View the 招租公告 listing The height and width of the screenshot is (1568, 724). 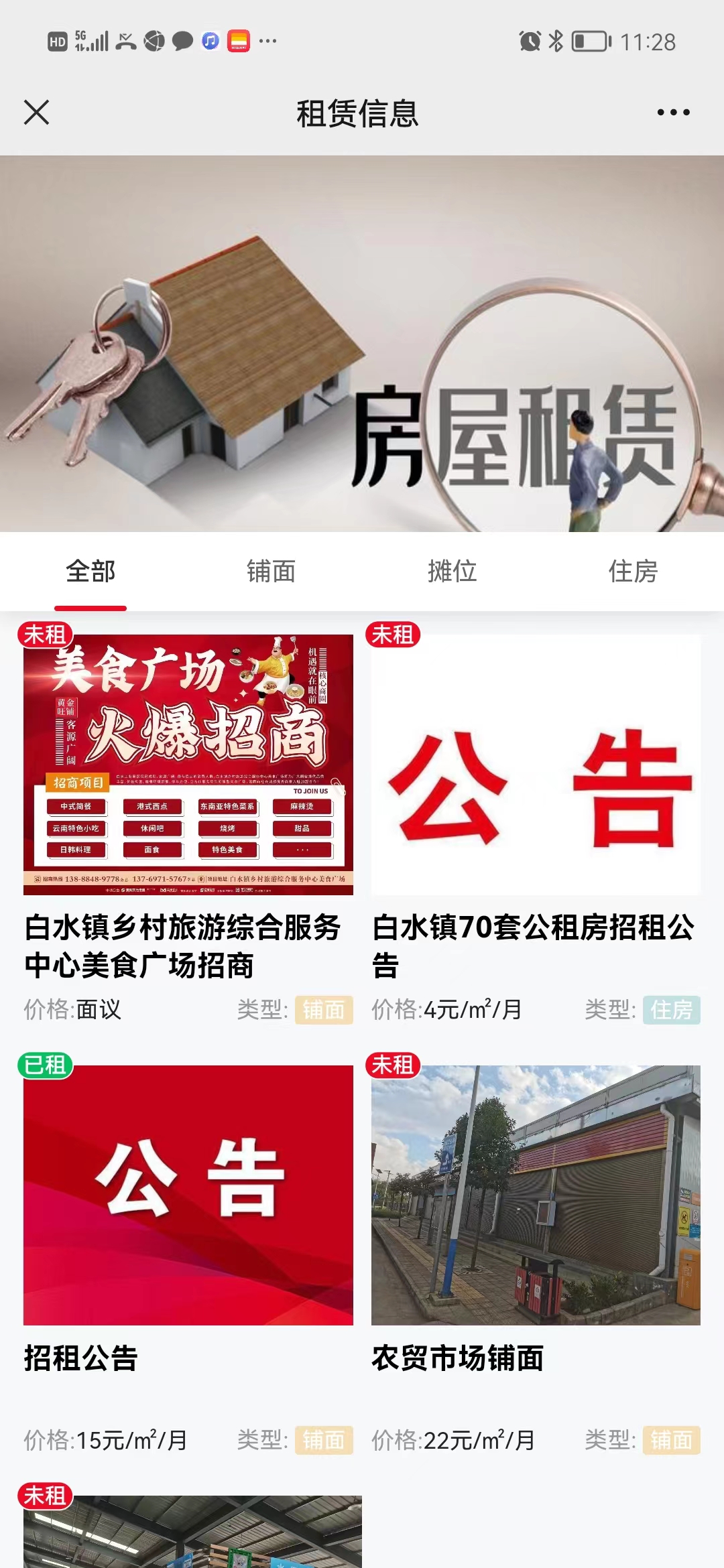188,1195
